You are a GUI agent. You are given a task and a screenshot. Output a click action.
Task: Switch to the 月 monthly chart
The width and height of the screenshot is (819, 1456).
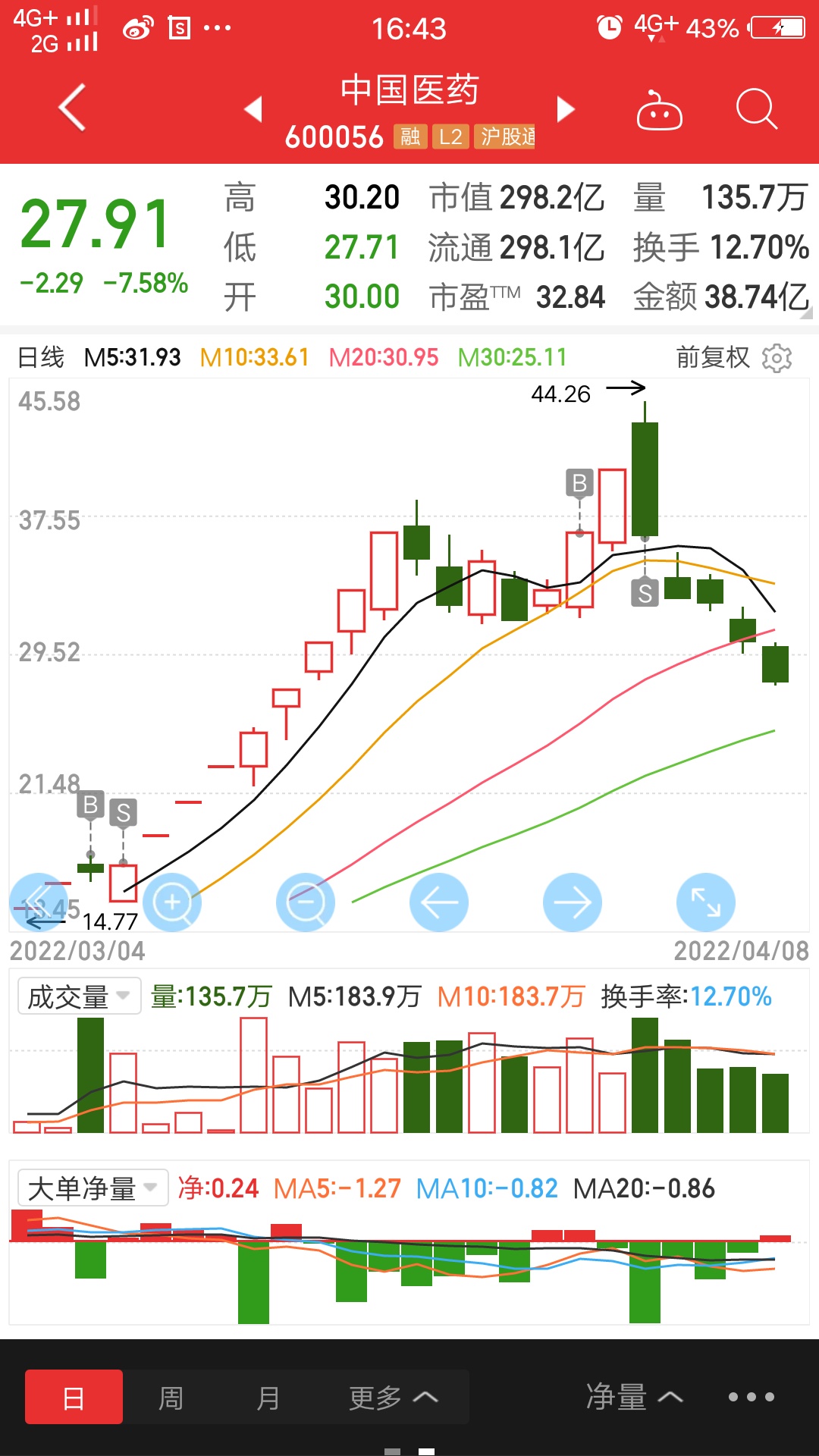point(268,1397)
